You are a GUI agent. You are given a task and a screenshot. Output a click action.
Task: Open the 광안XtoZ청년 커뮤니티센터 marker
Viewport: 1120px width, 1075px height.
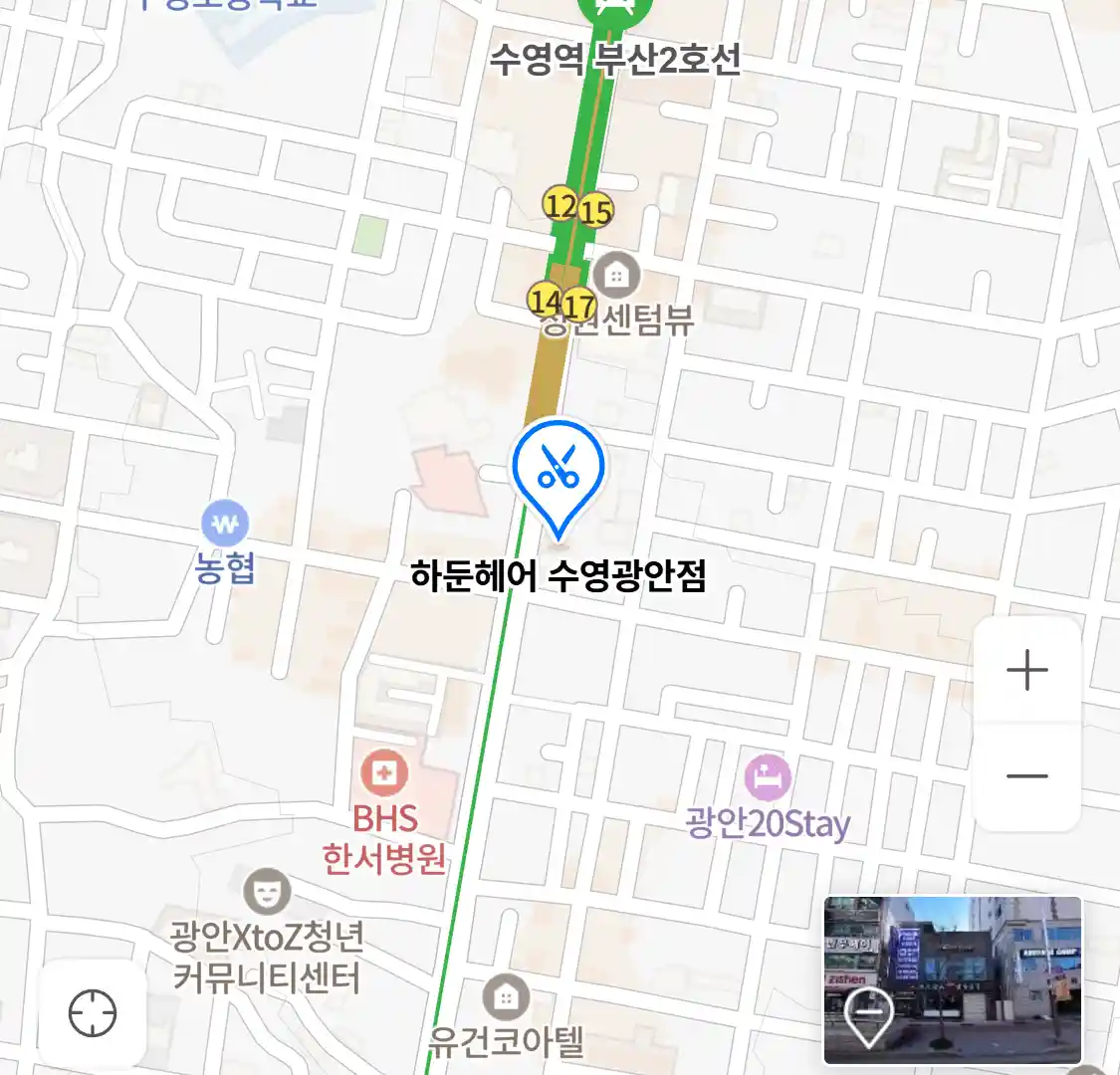pos(266,891)
